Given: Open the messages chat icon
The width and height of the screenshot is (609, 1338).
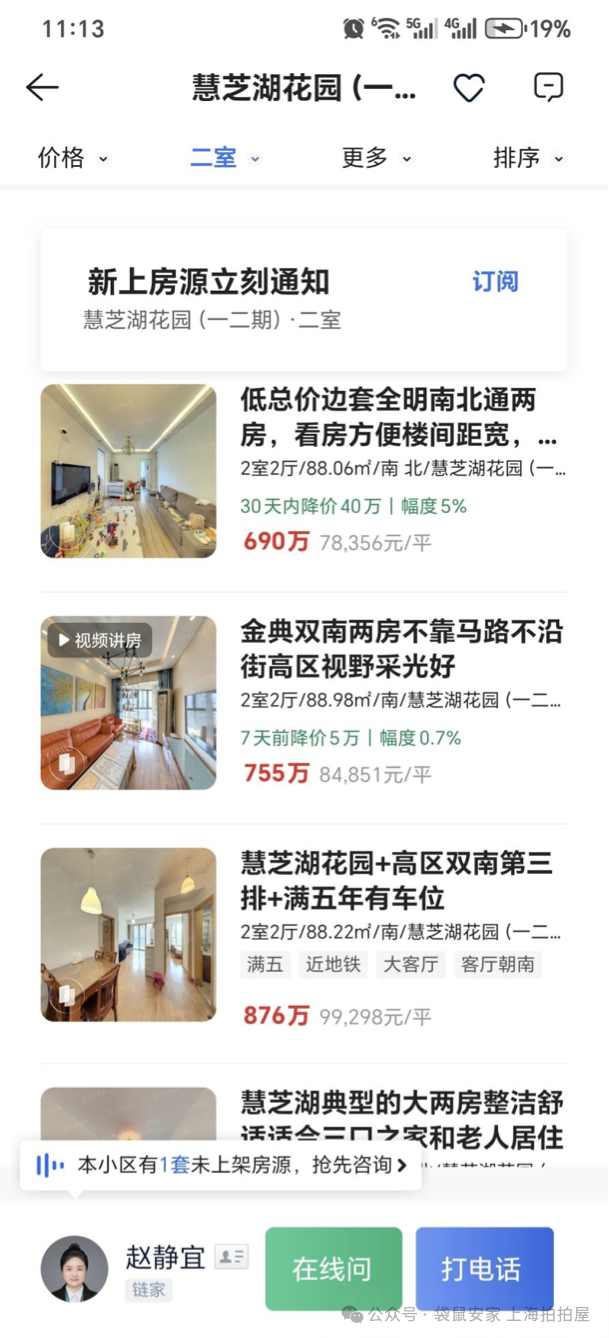Looking at the screenshot, I should [x=548, y=88].
